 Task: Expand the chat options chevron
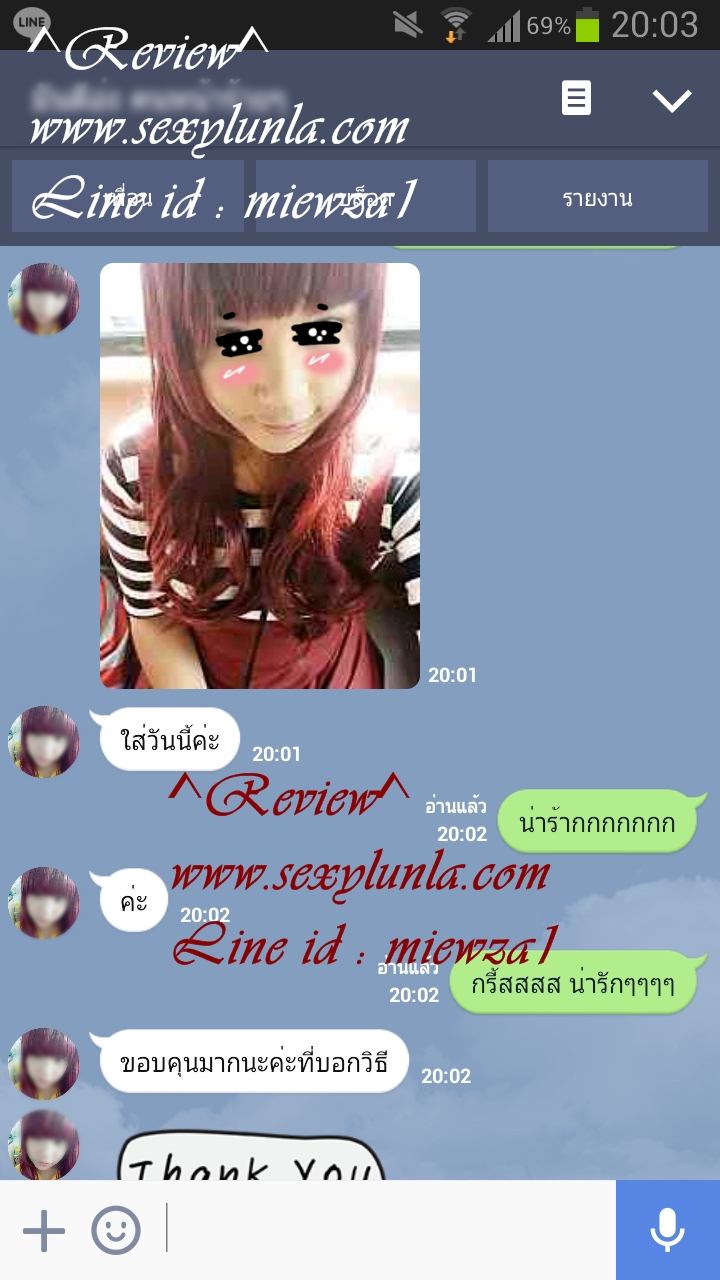coord(671,99)
